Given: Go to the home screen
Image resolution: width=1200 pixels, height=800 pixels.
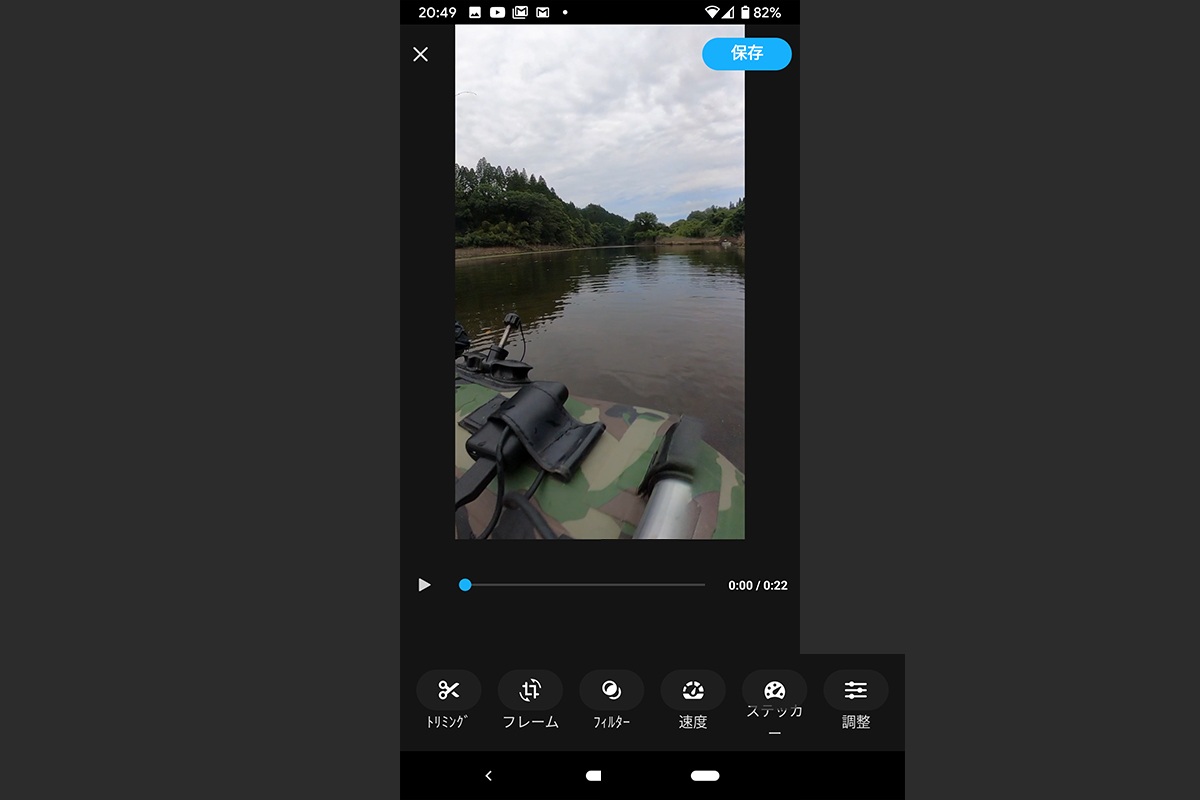Looking at the screenshot, I should (593, 776).
